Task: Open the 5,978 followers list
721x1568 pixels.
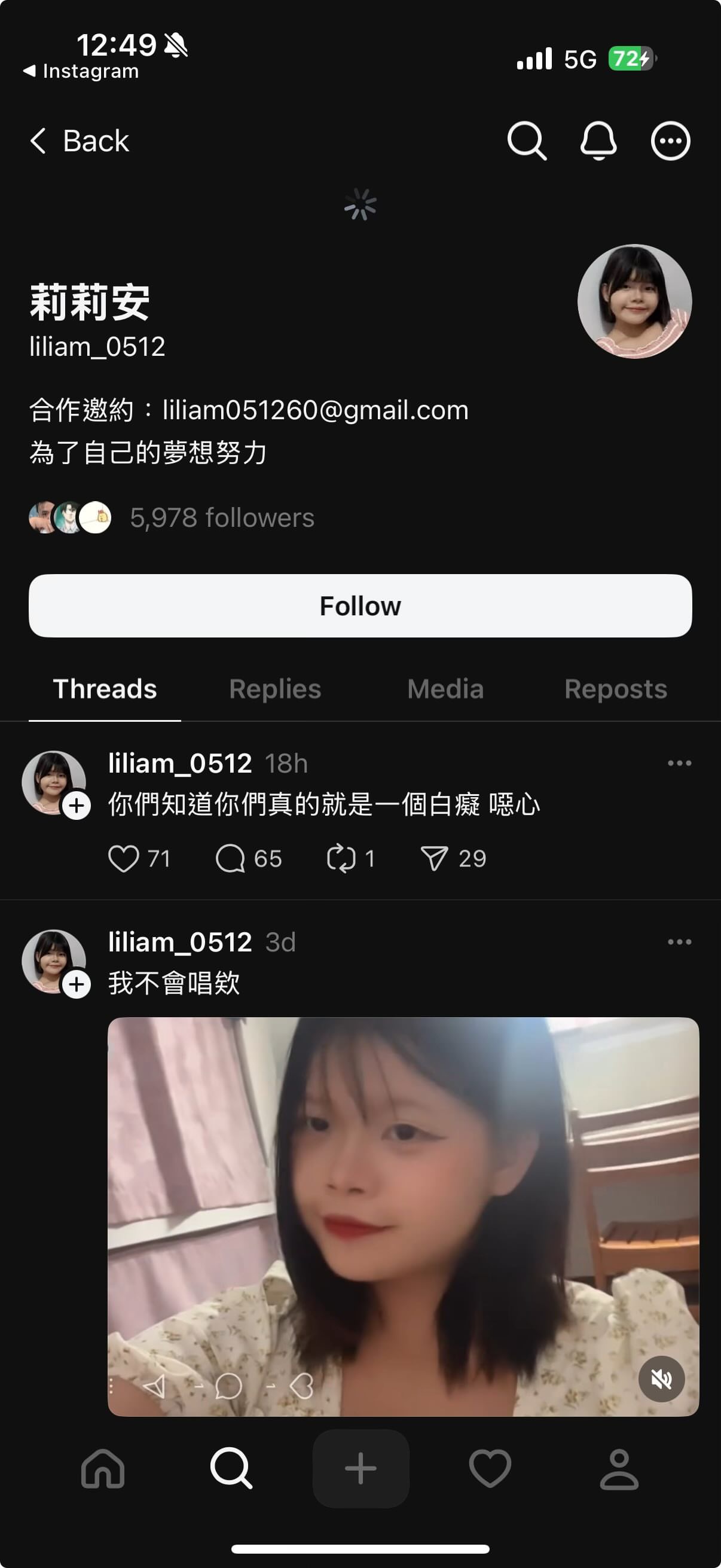Action: [x=222, y=518]
